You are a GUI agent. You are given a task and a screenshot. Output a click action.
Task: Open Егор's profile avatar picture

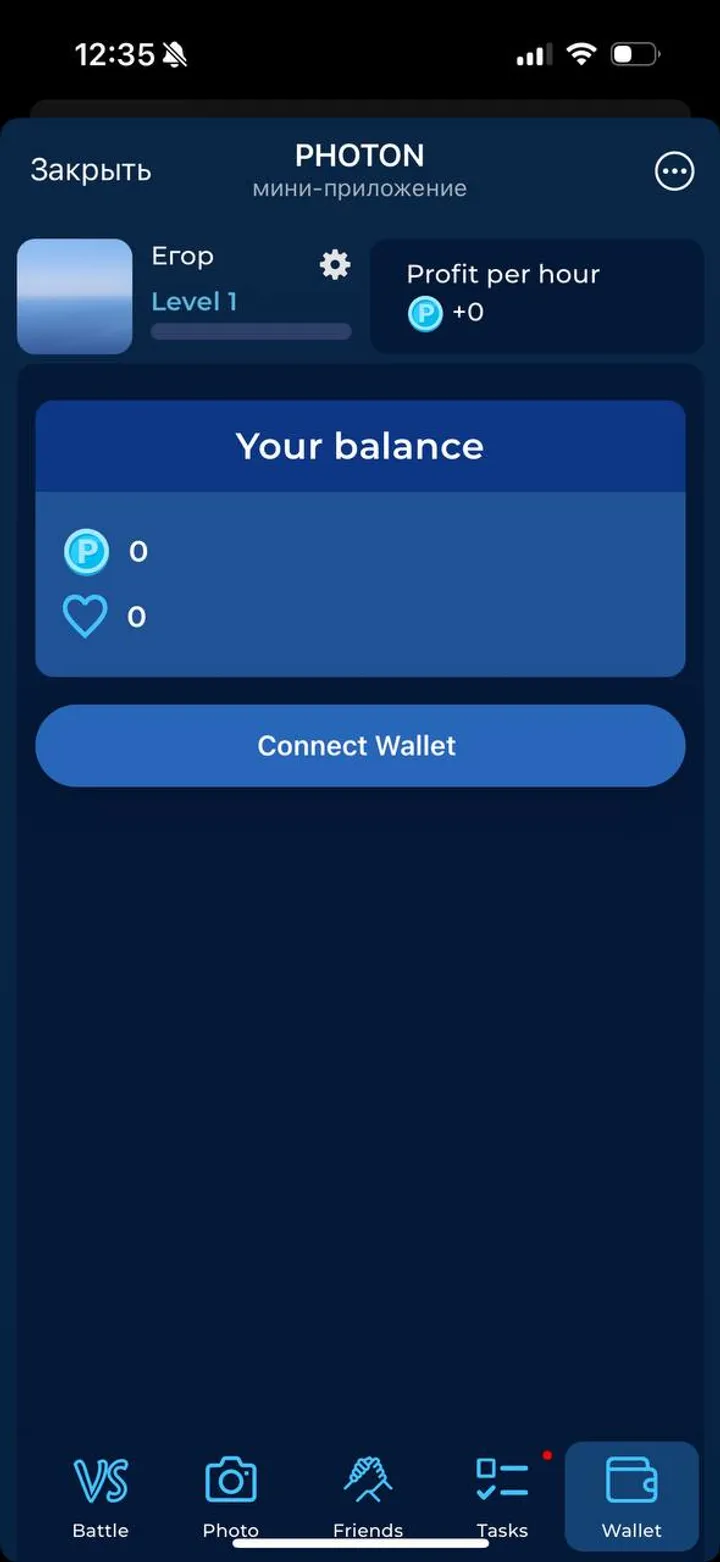[75, 296]
